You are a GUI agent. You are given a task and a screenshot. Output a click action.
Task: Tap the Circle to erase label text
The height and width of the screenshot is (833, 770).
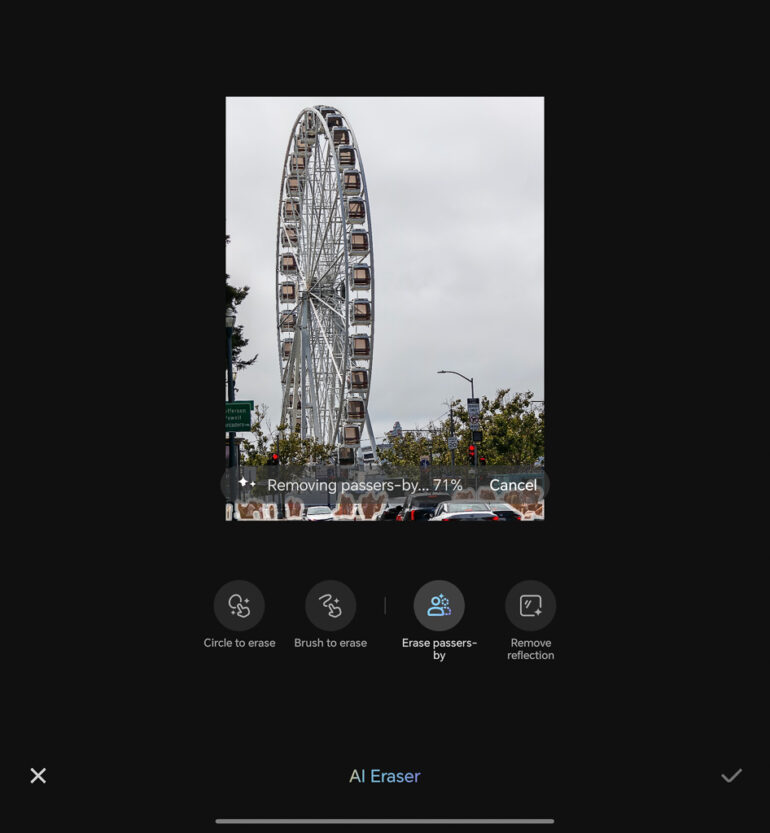(239, 642)
